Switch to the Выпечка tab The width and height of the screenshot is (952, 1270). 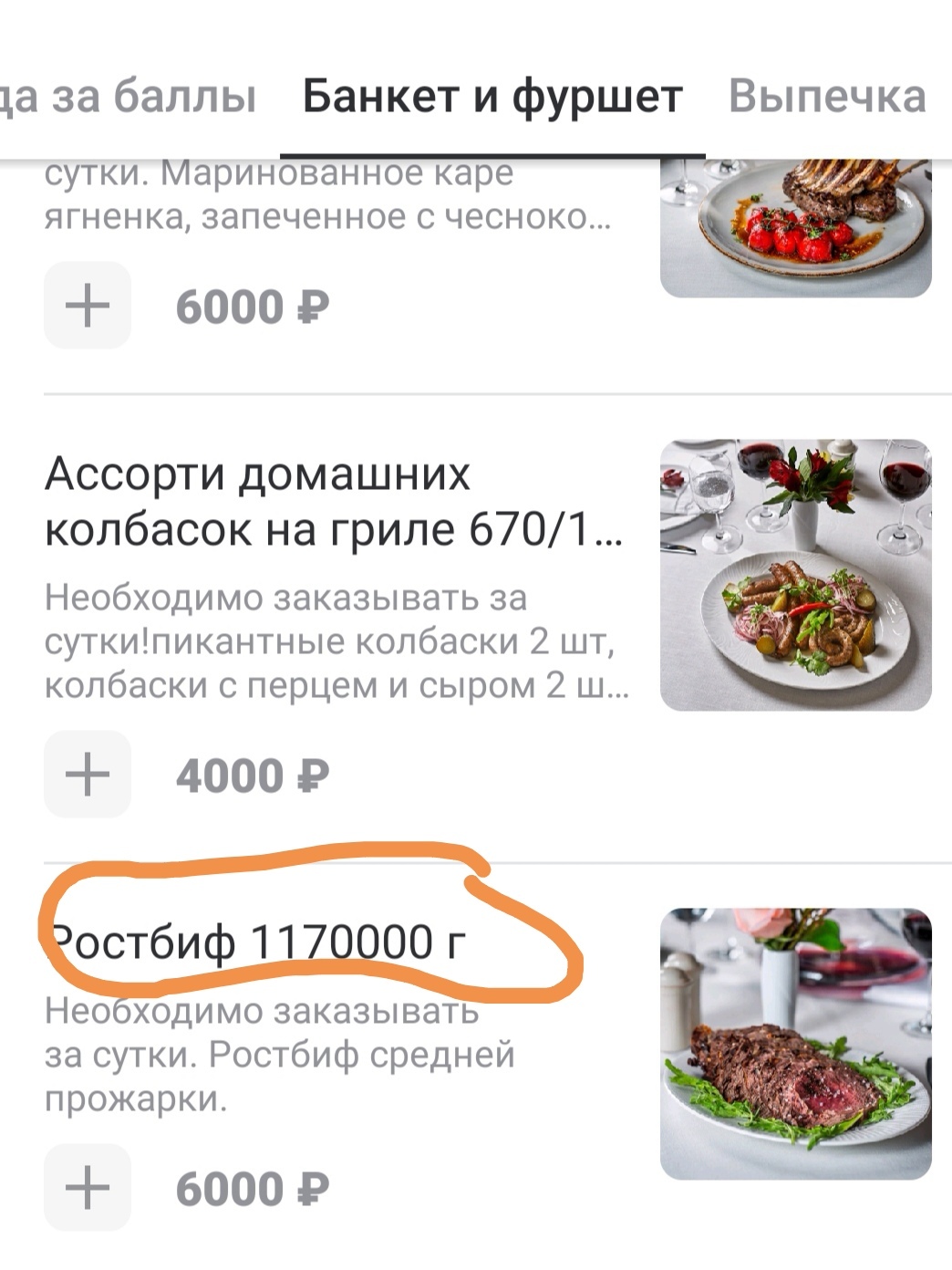(x=826, y=97)
